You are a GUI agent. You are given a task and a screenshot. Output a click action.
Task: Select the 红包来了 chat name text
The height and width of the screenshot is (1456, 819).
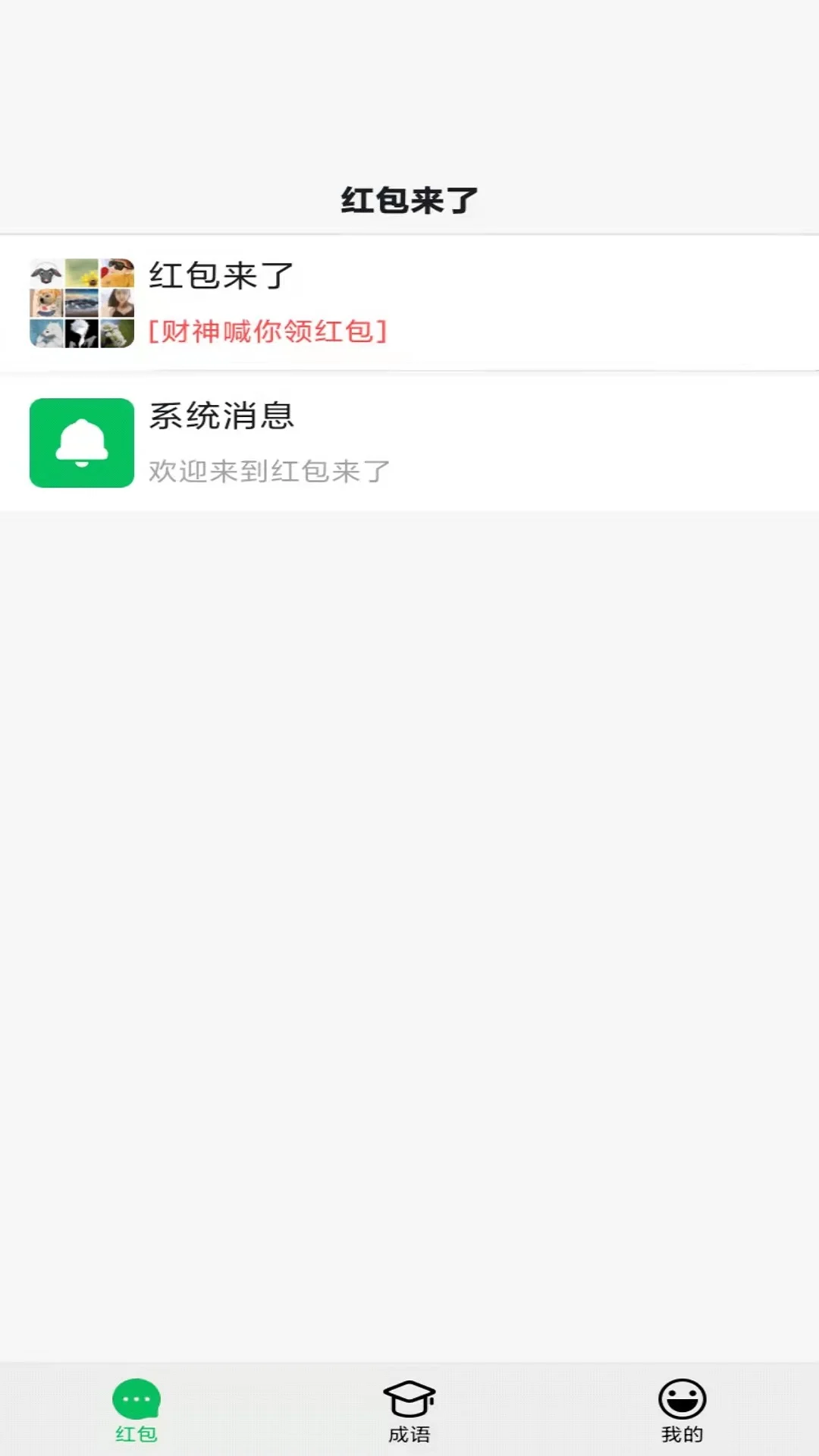(x=218, y=276)
